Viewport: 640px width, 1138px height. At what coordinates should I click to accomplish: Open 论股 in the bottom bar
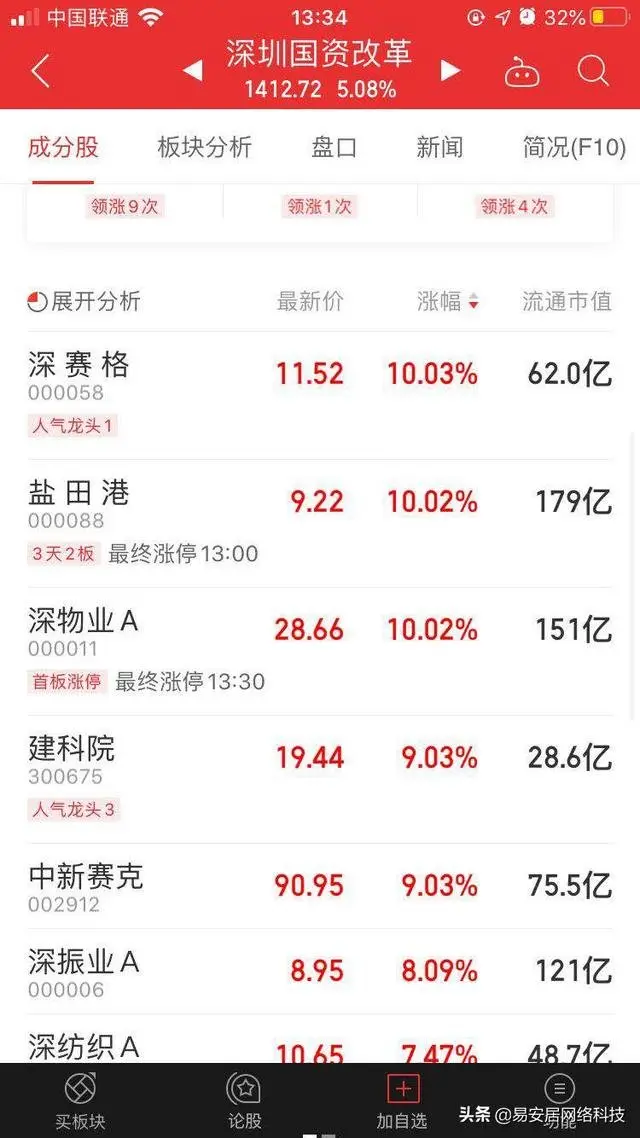click(244, 1101)
